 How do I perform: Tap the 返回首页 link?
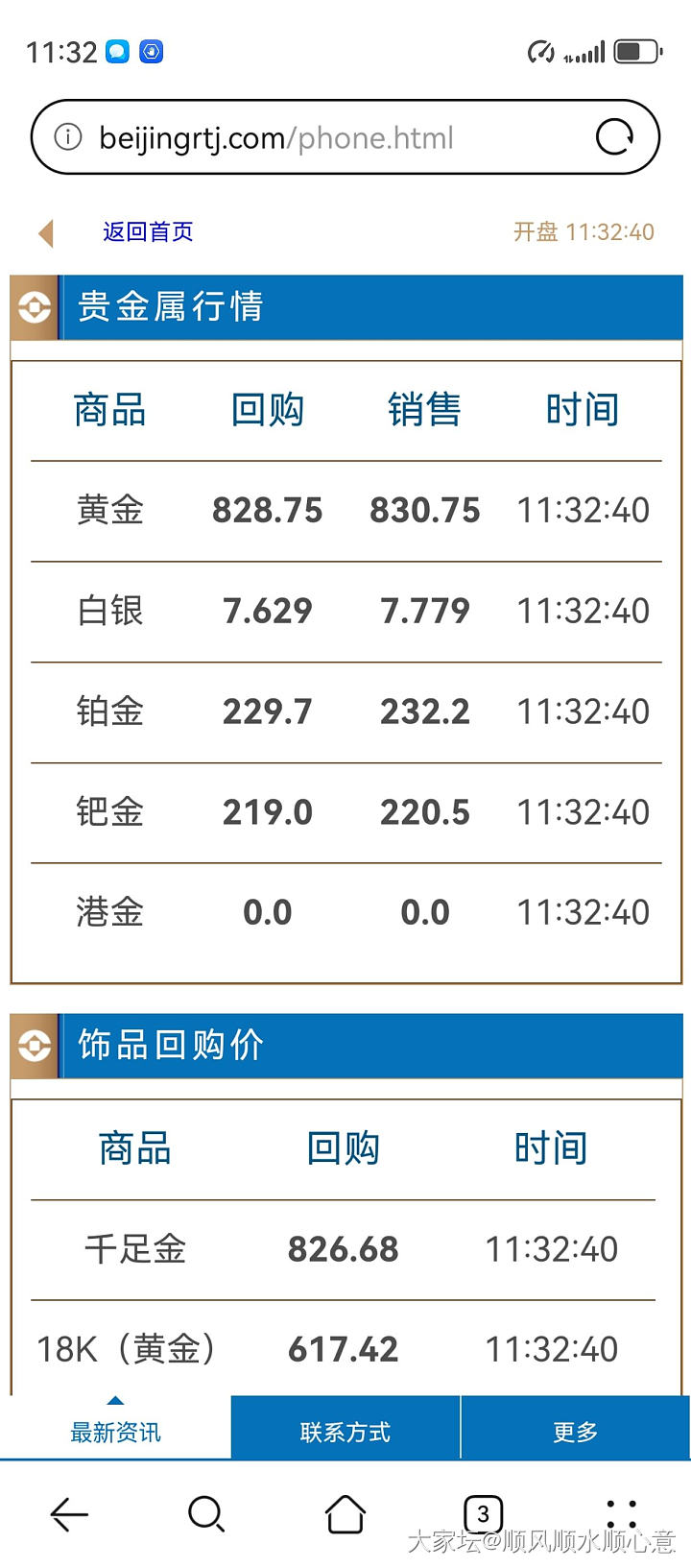pos(148,232)
